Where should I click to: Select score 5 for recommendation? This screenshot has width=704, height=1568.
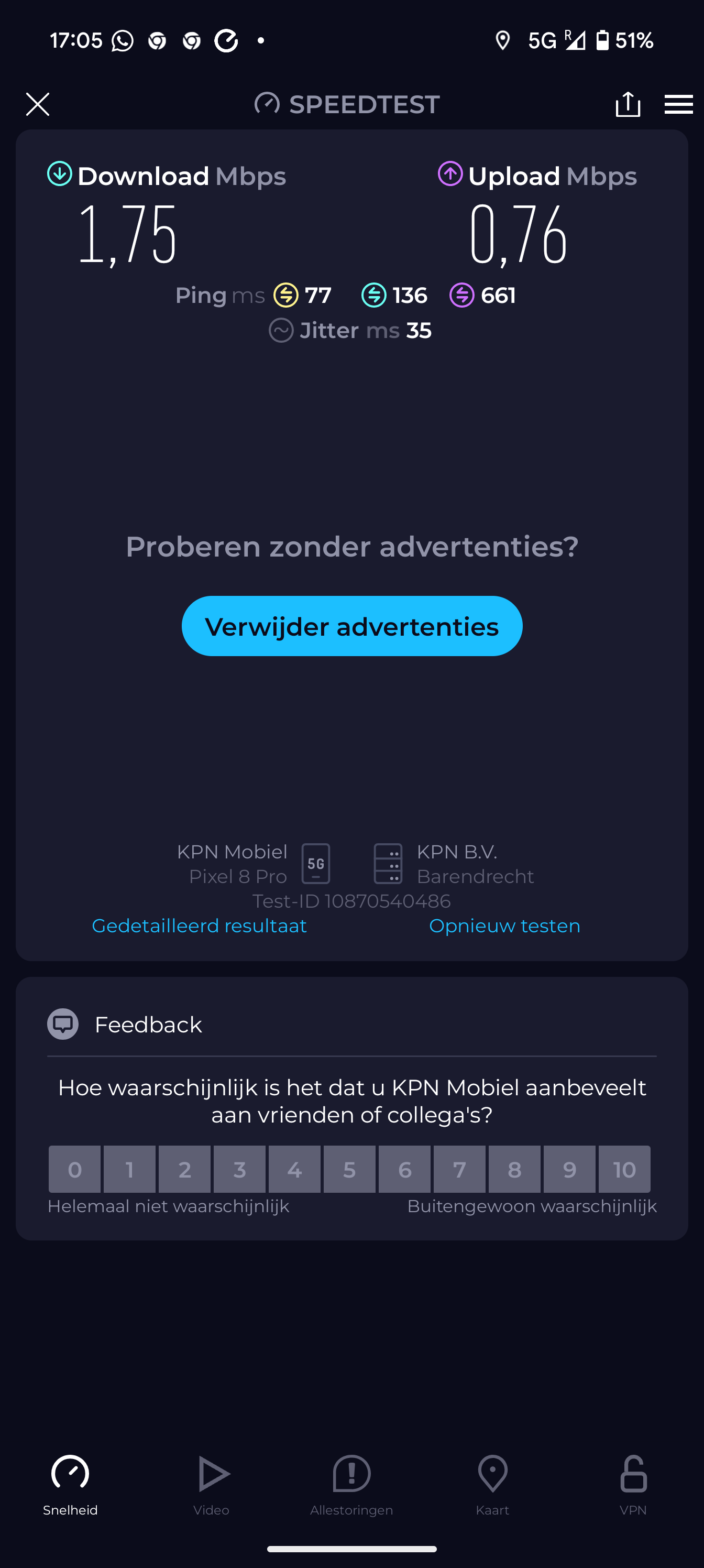349,1169
